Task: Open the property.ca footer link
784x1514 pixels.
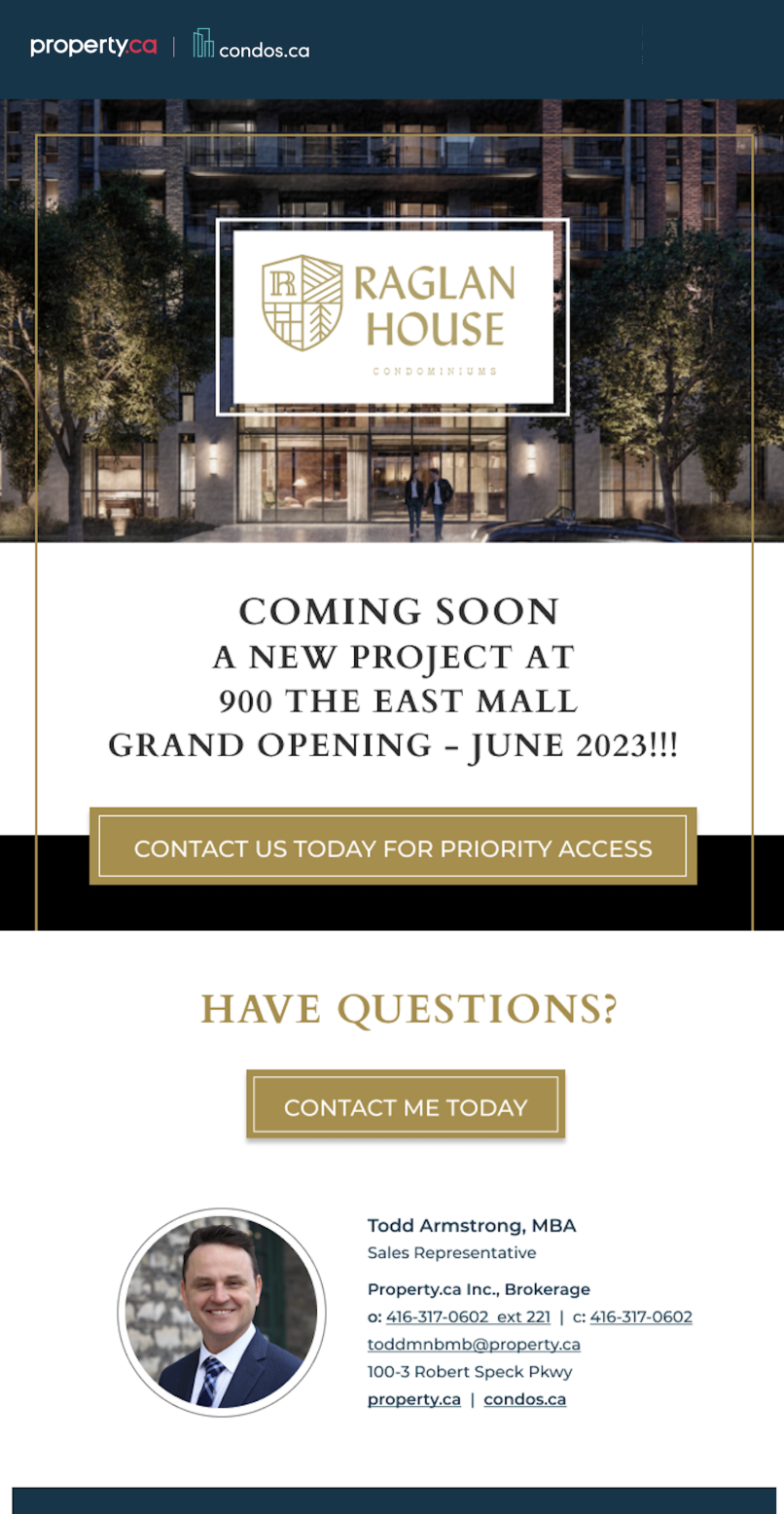Action: click(413, 1399)
